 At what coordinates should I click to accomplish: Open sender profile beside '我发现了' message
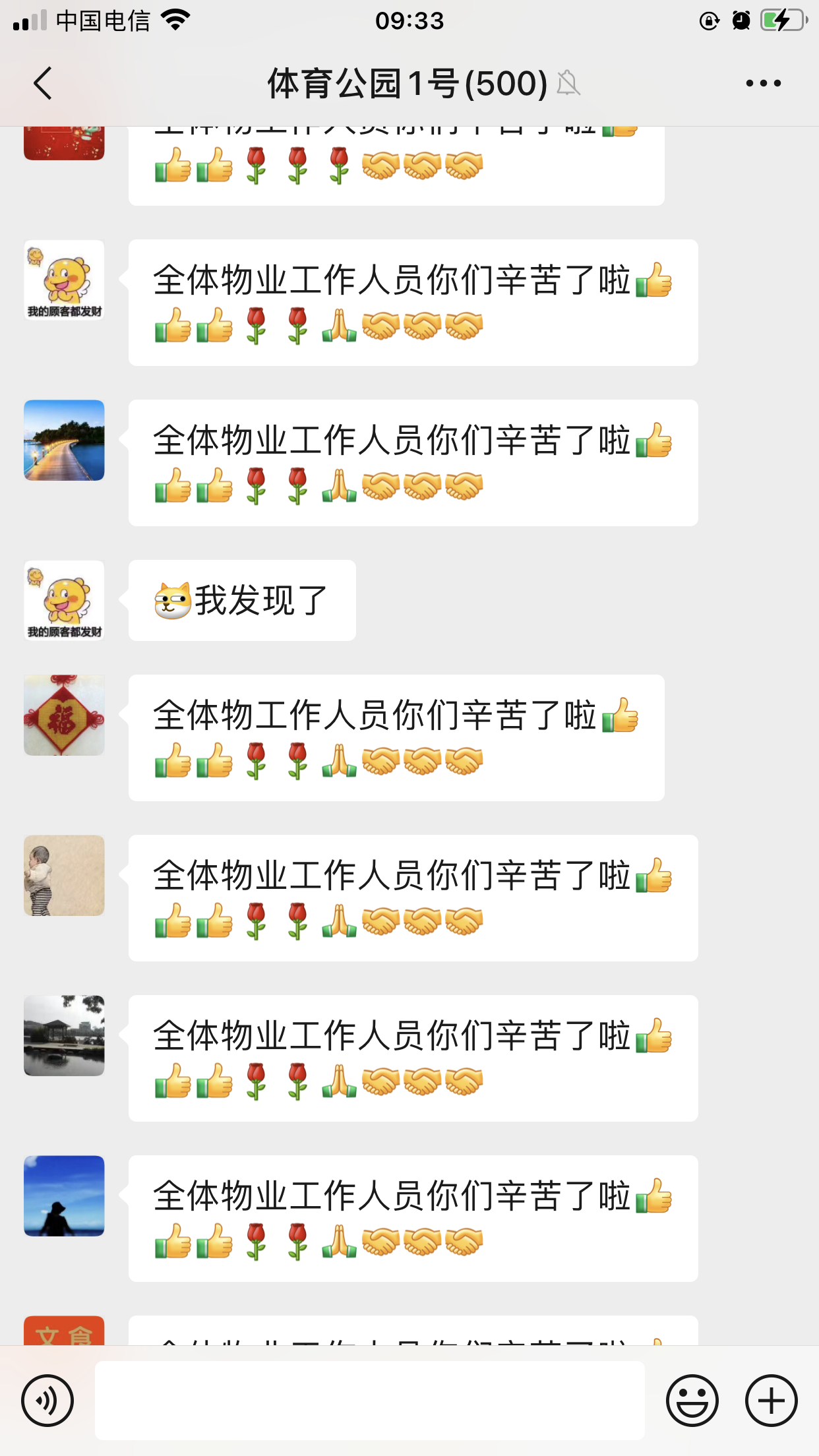pos(64,601)
